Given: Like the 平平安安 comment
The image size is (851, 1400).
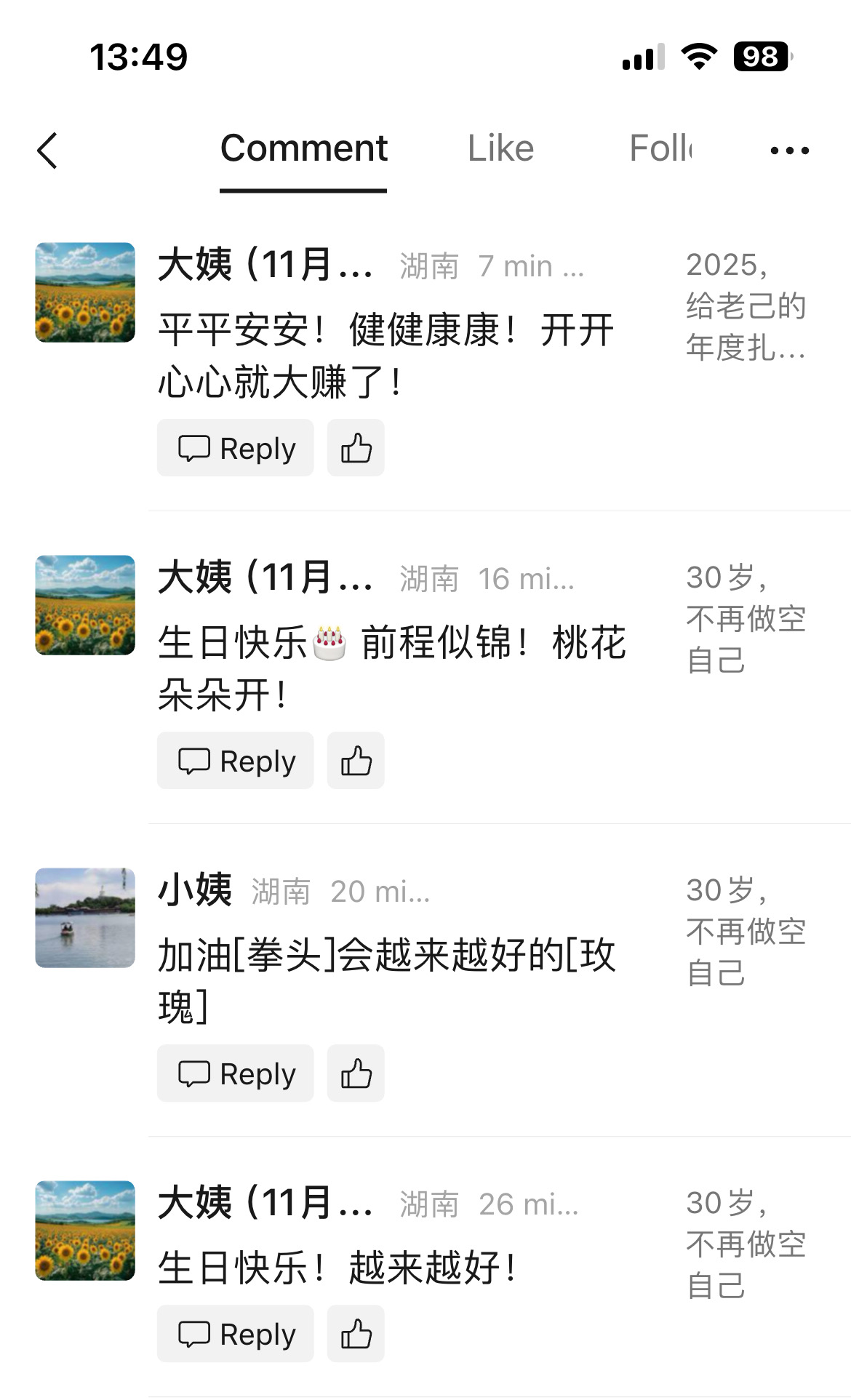Looking at the screenshot, I should coord(356,449).
